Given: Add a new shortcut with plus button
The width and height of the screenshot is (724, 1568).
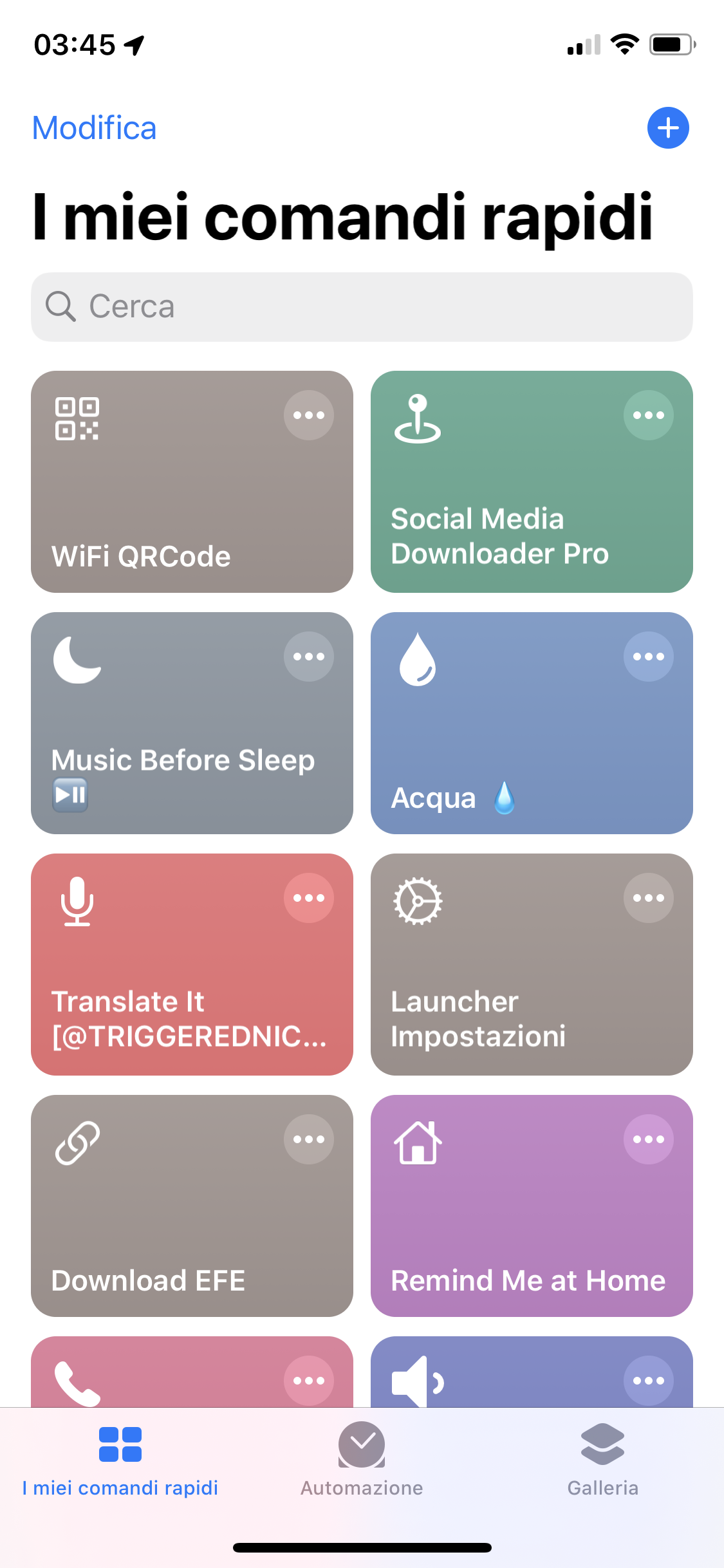Looking at the screenshot, I should [x=668, y=127].
